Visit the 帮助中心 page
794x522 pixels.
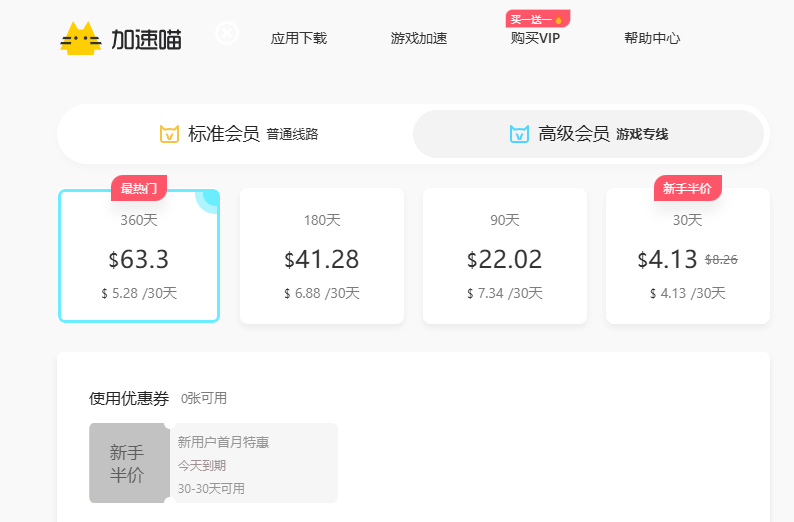[x=651, y=39]
